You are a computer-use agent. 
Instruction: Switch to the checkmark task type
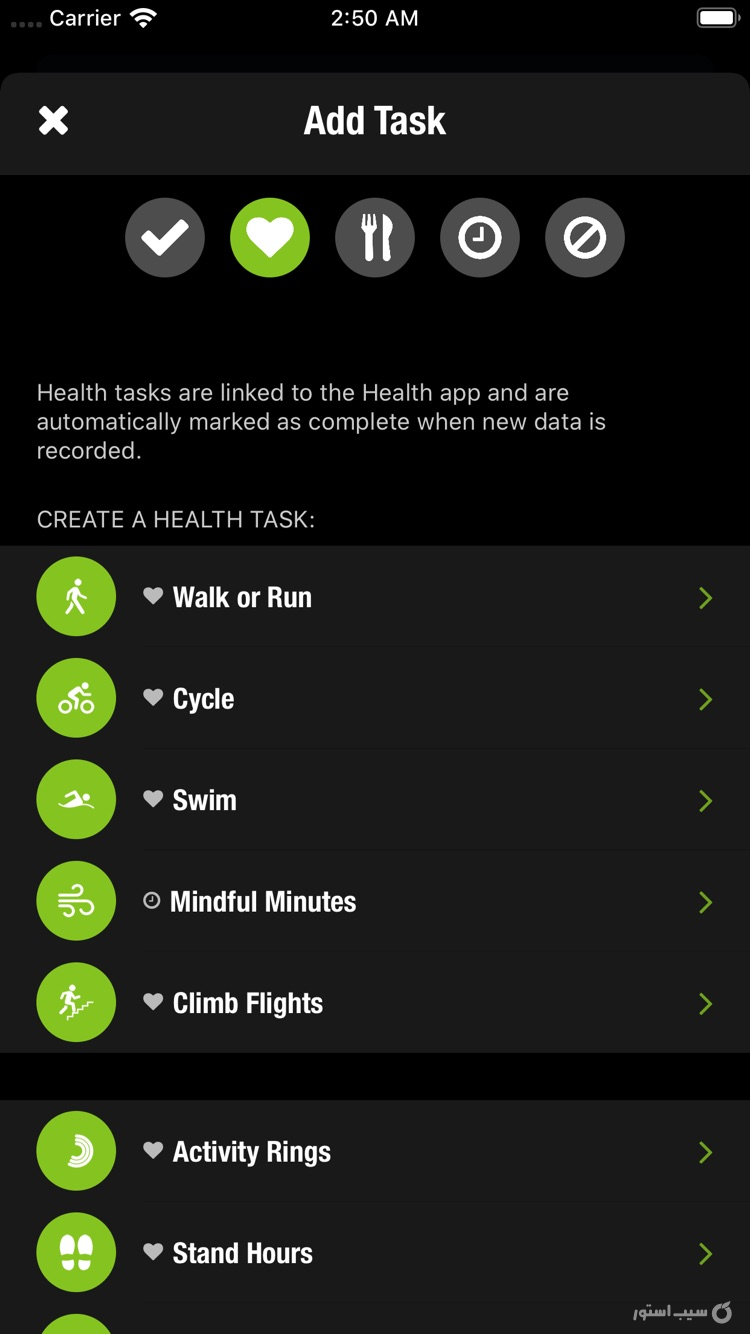click(165, 238)
